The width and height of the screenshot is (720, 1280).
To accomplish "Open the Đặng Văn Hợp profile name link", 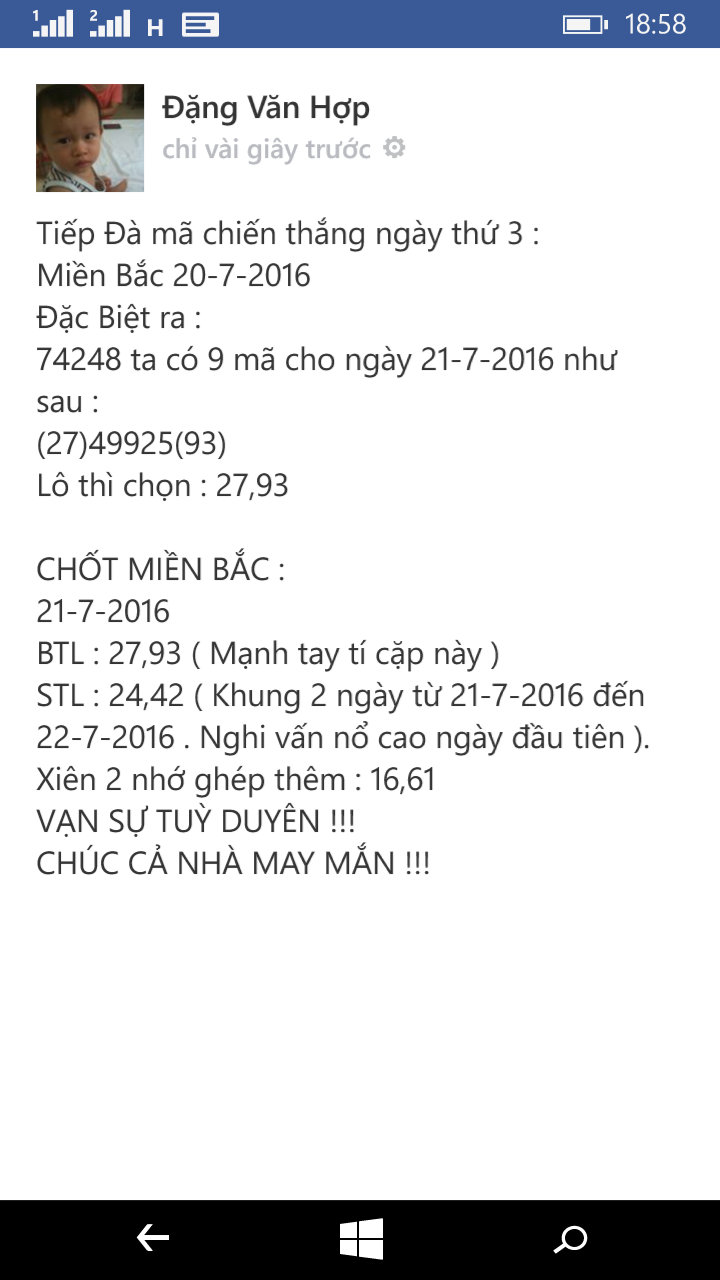I will (266, 107).
